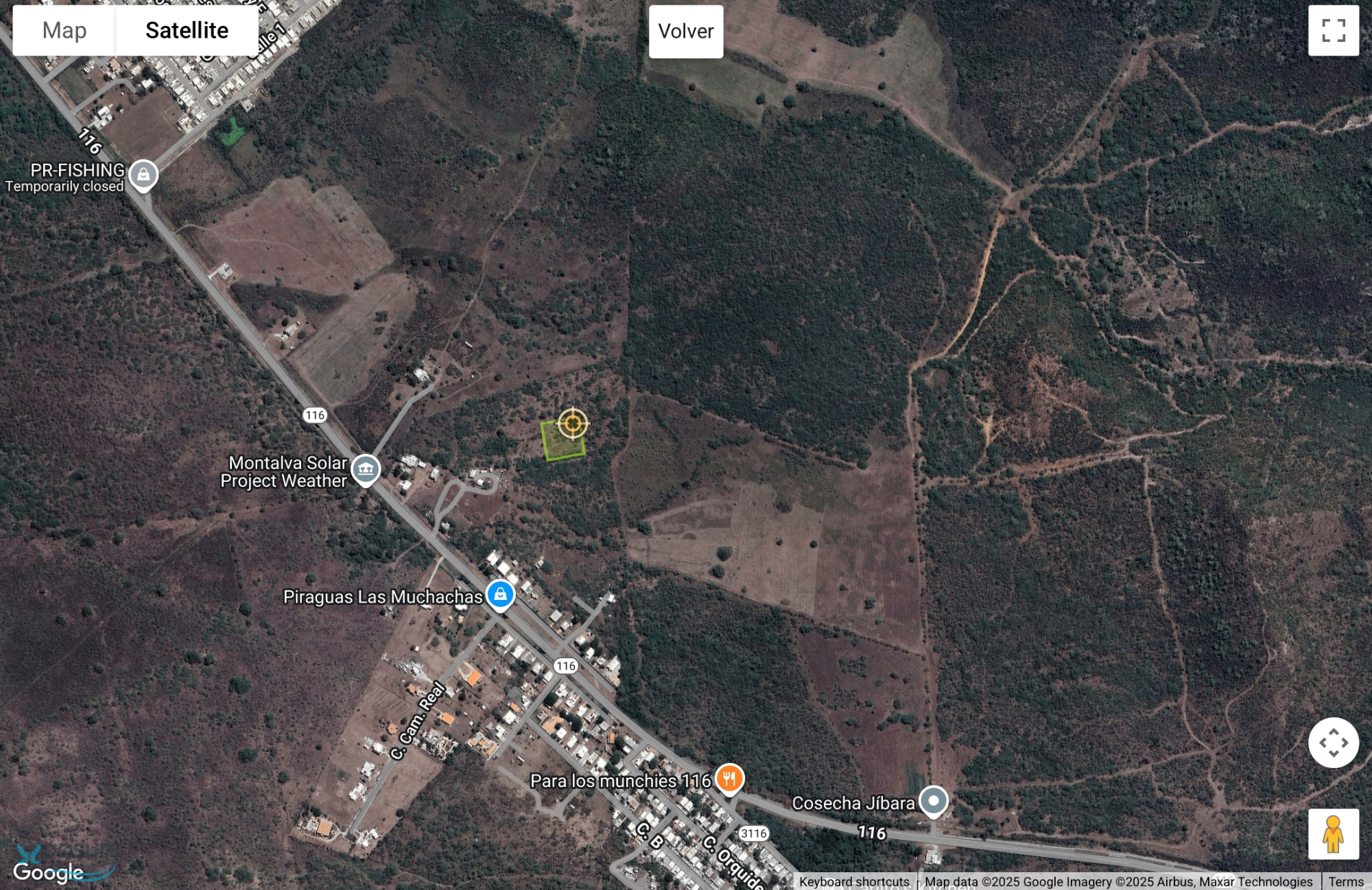The image size is (1372, 890).
Task: Tap the Volver button
Action: pyautogui.click(x=685, y=32)
